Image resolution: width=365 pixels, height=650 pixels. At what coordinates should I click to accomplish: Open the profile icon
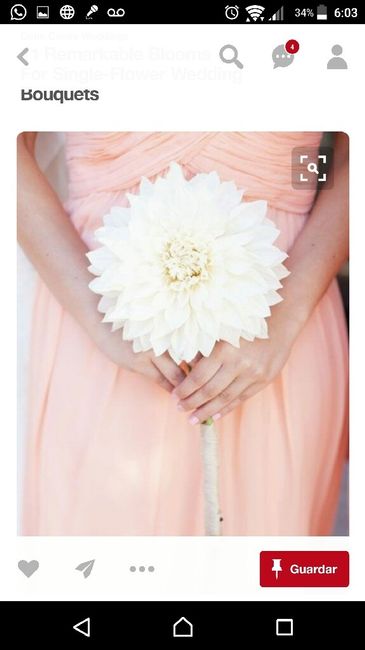pos(337,57)
